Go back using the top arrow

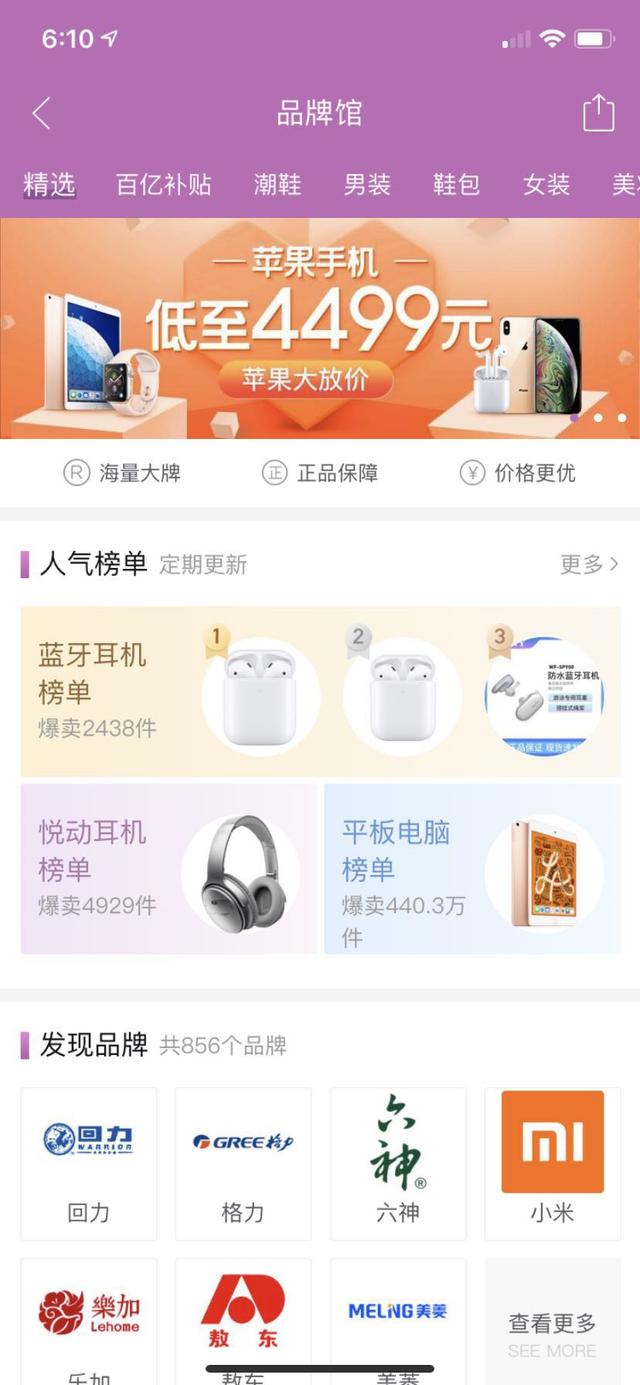point(41,113)
